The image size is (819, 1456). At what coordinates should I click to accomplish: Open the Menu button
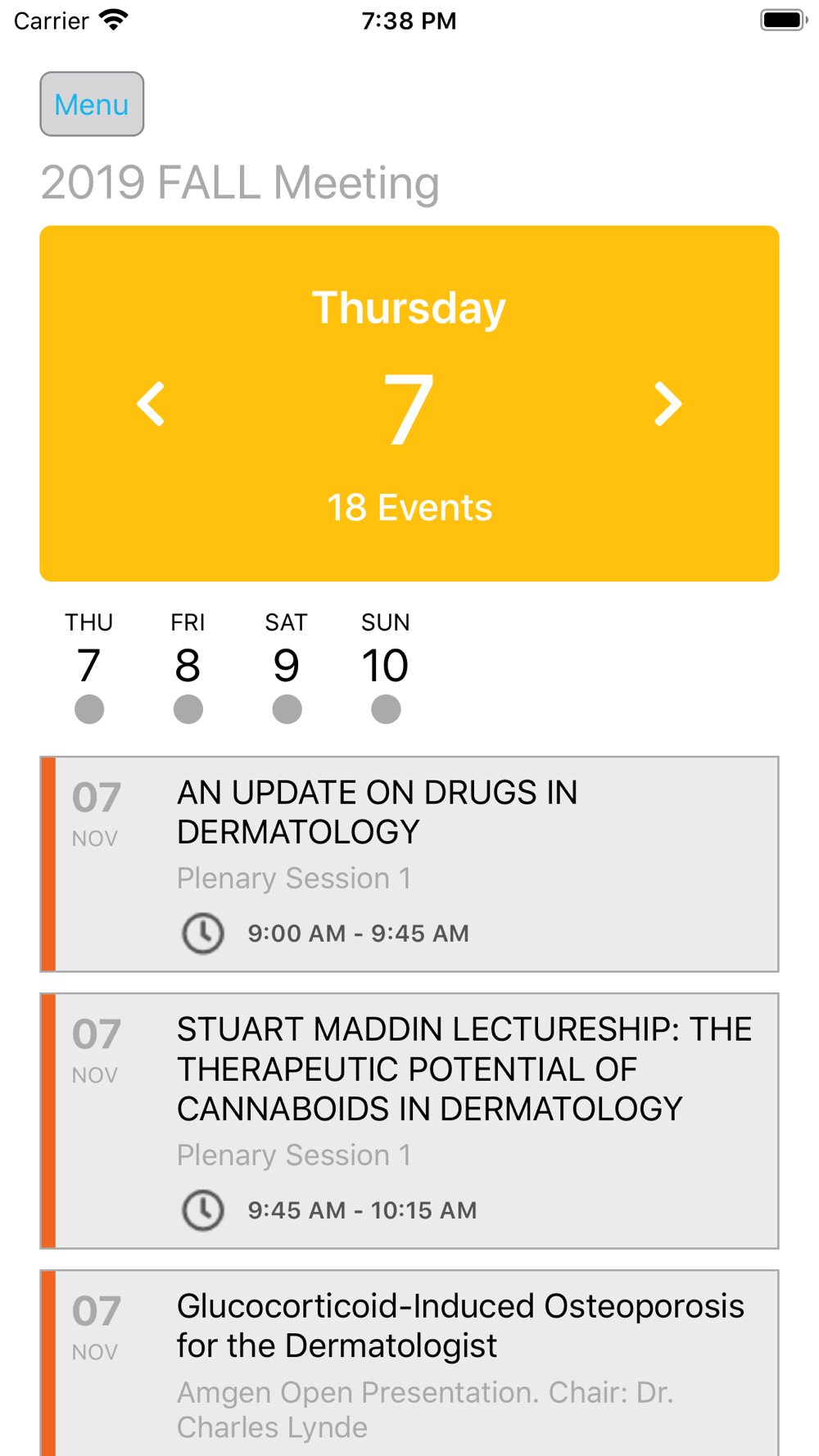[92, 104]
